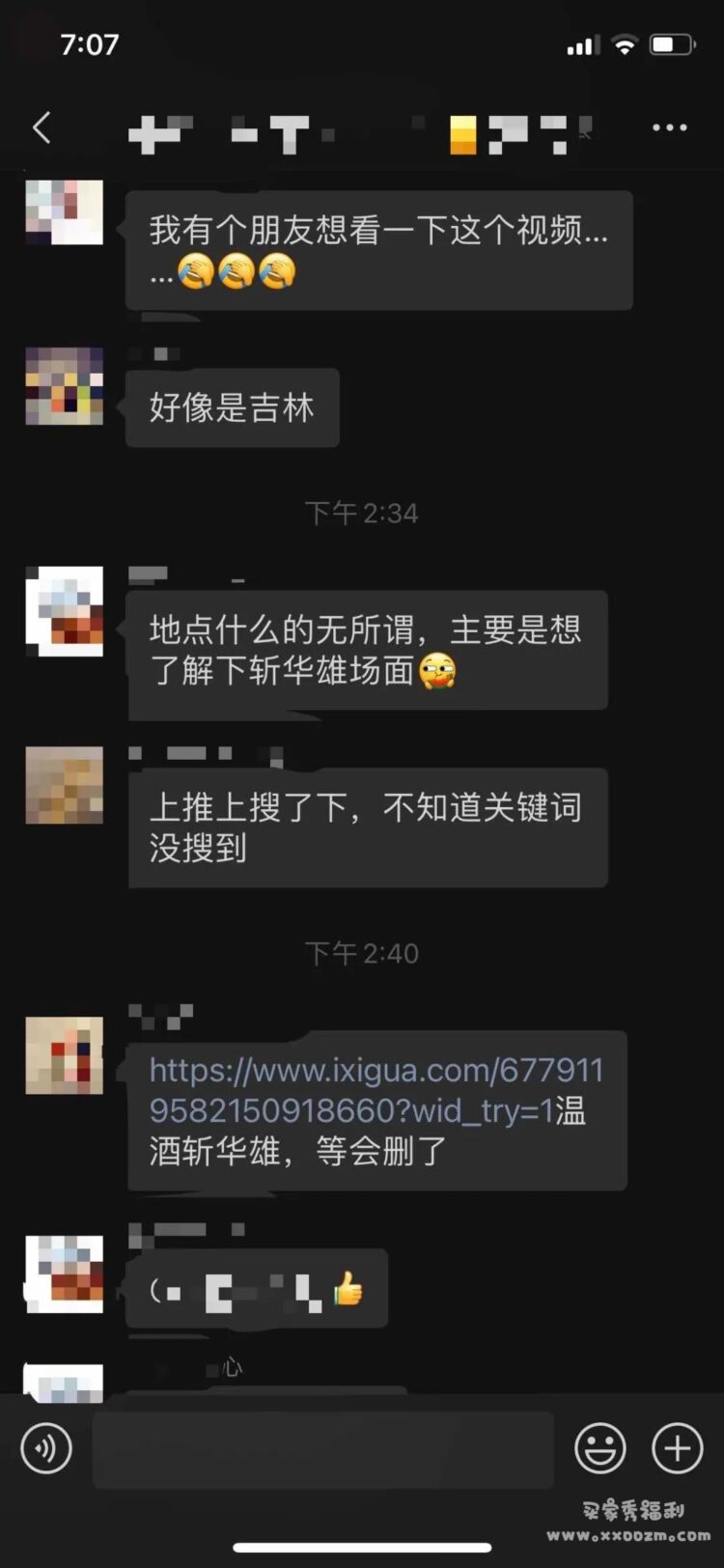The image size is (724, 1568).
Task: Go back from this group chat
Action: pyautogui.click(x=42, y=127)
